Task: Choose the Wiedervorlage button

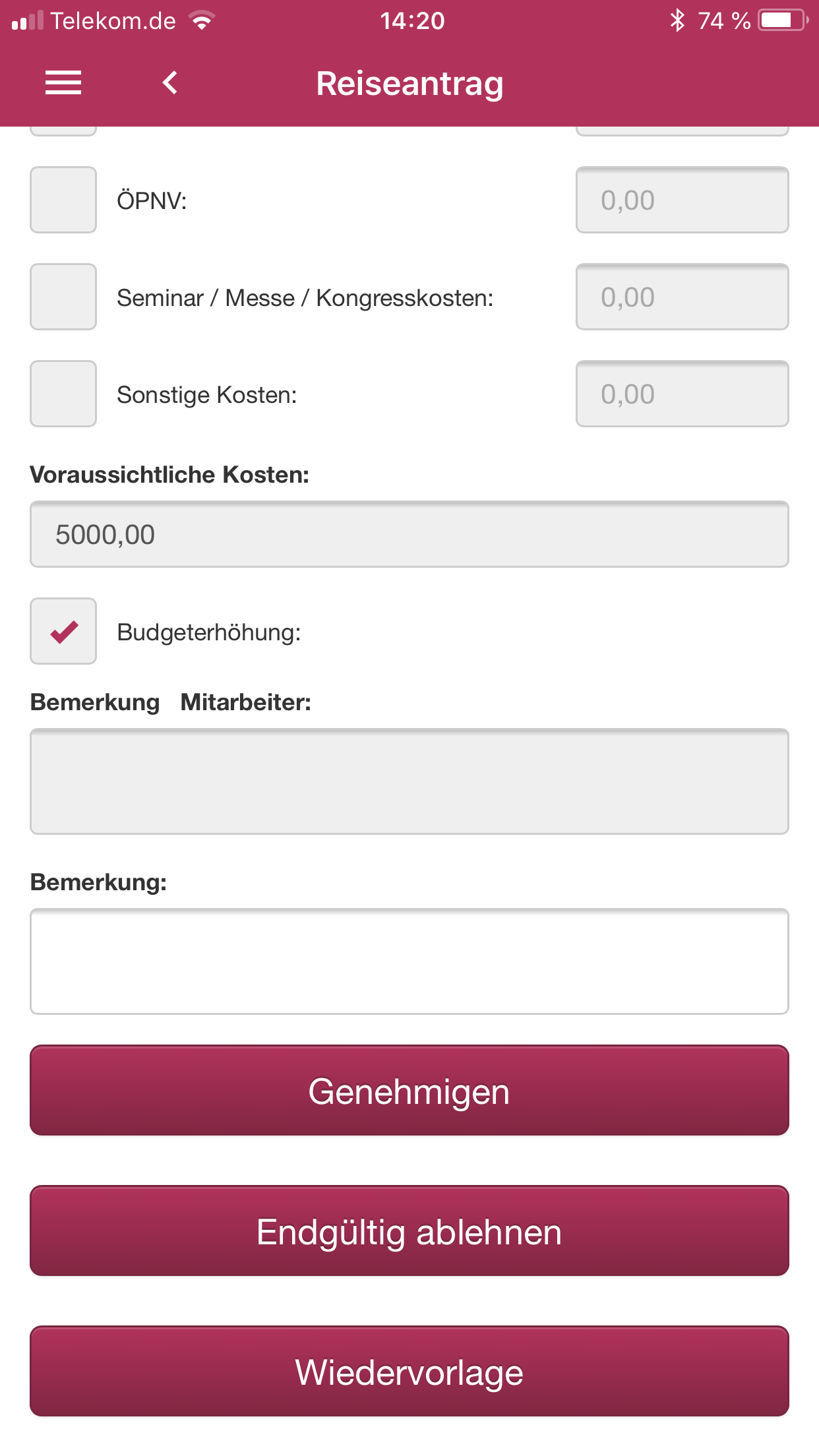Action: (409, 1372)
